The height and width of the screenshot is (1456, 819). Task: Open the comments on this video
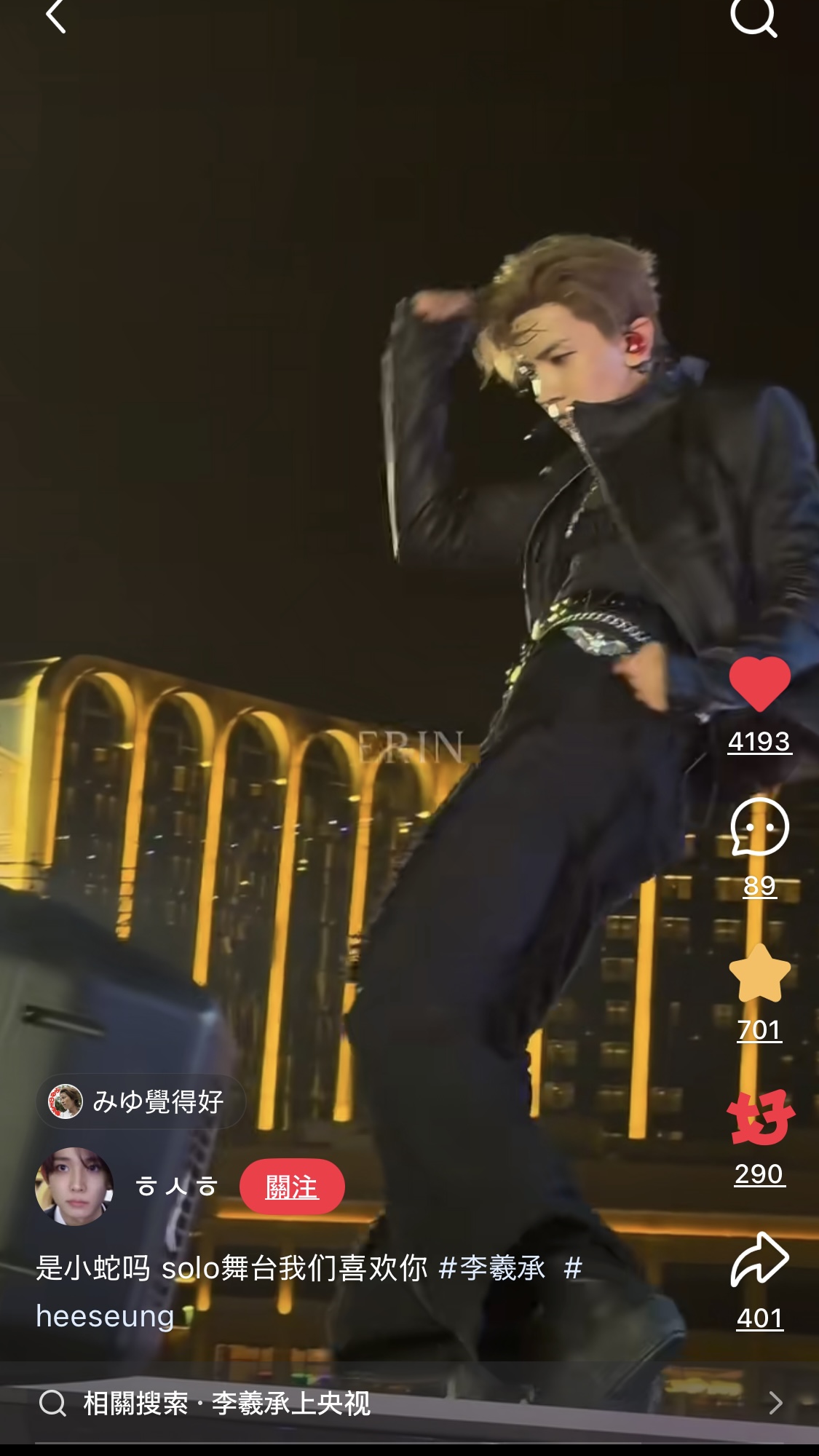tap(759, 827)
